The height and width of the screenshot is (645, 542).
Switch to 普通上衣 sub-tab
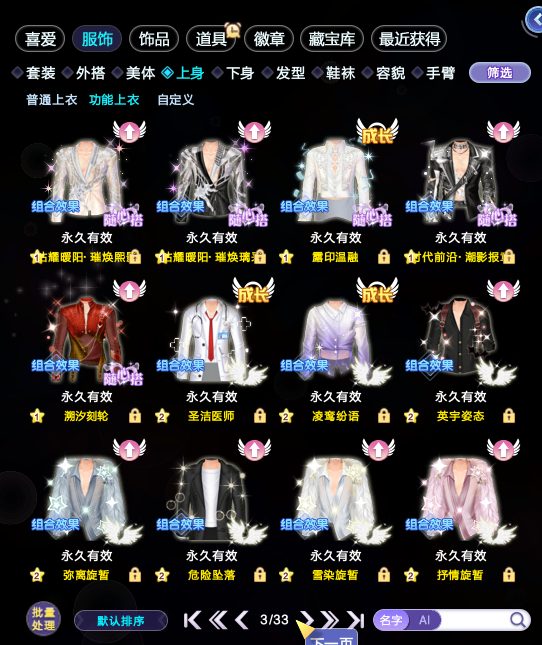(51, 100)
